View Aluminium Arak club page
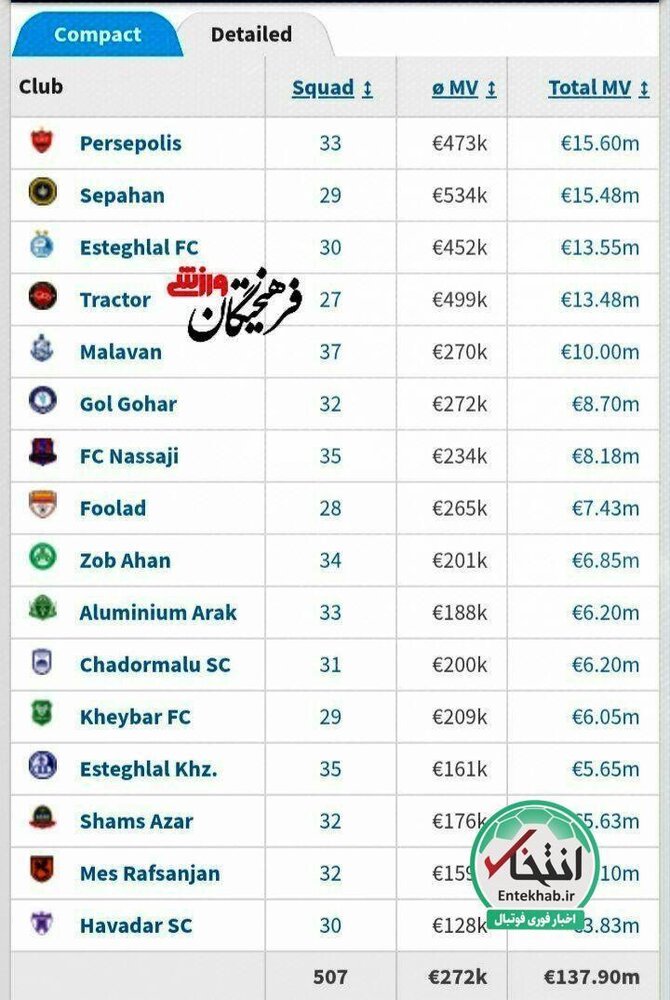670x1000 pixels. (158, 612)
